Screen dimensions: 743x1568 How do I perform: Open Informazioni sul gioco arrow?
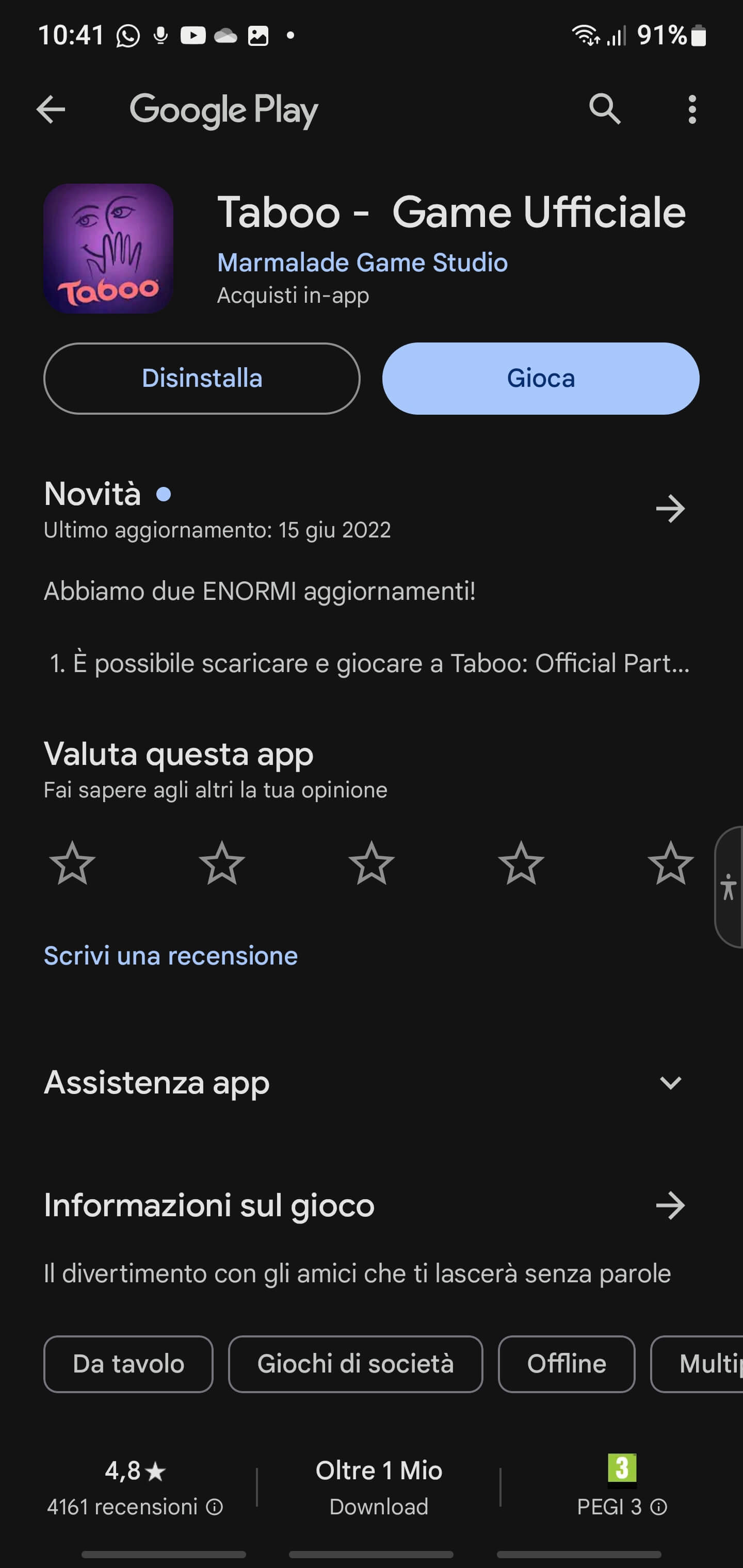point(670,1205)
